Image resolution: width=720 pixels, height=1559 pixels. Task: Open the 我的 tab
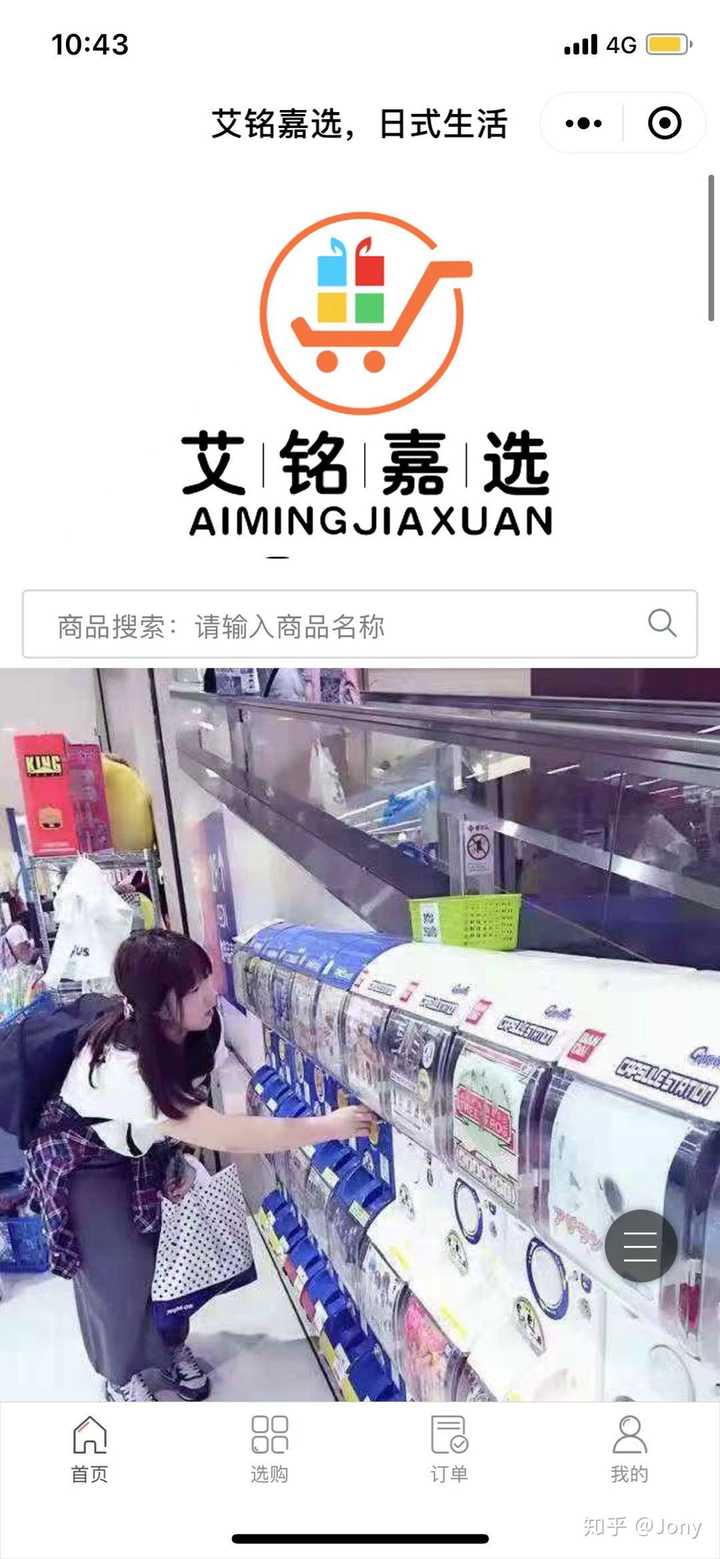[629, 1448]
